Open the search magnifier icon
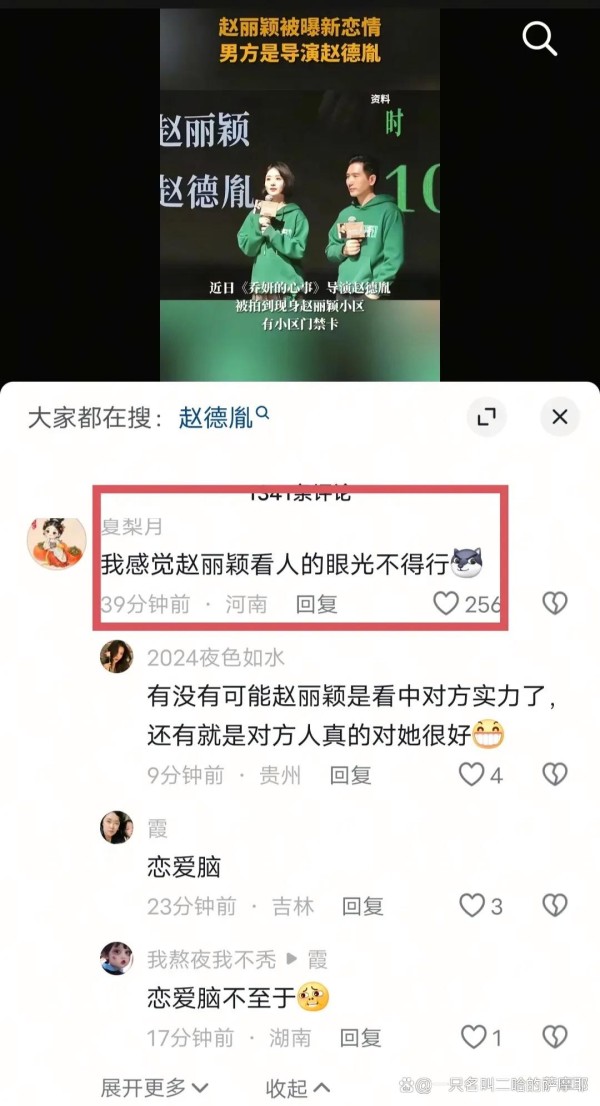 [539, 38]
